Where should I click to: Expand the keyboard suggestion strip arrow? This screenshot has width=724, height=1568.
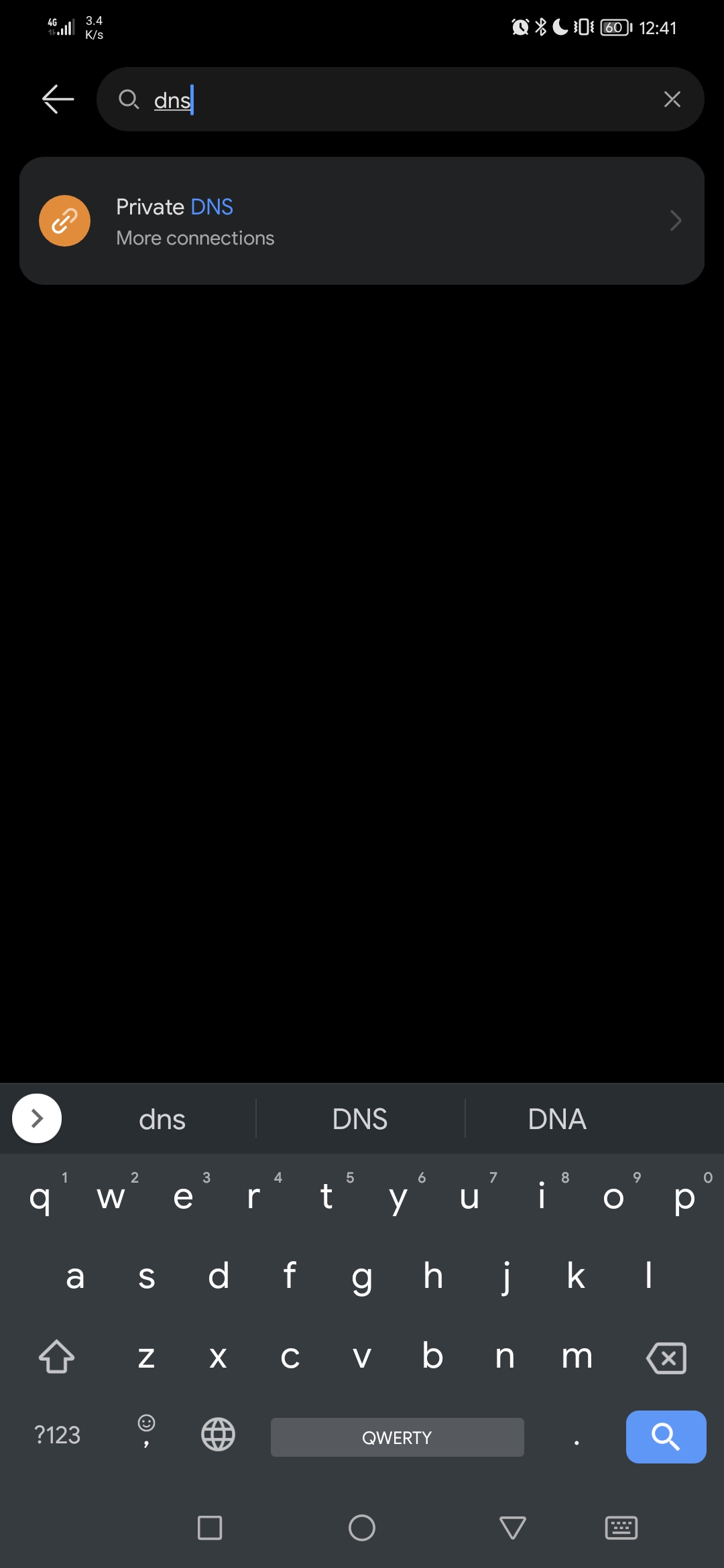click(37, 1118)
